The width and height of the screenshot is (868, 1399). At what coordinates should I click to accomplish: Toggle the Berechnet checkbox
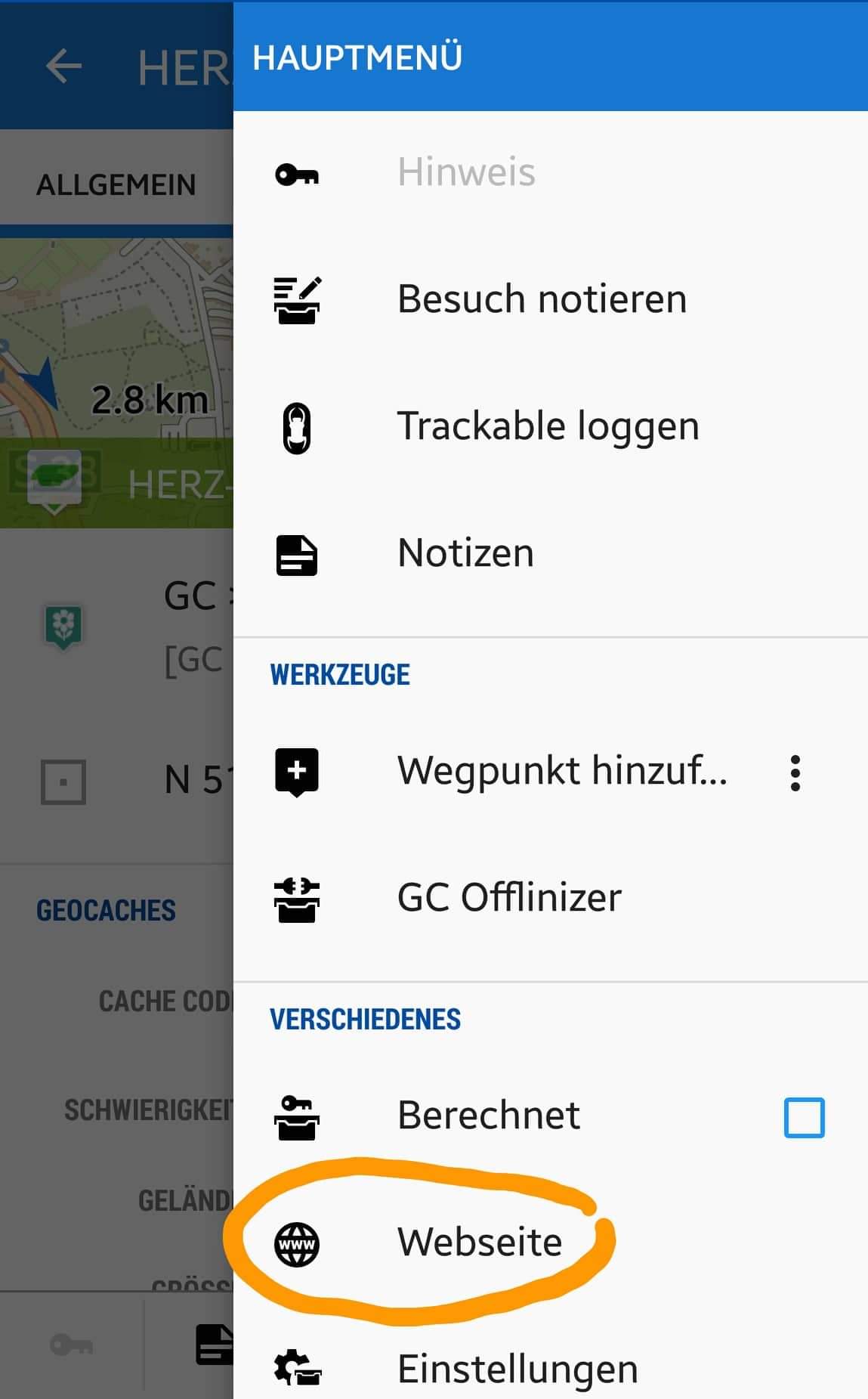(804, 1117)
